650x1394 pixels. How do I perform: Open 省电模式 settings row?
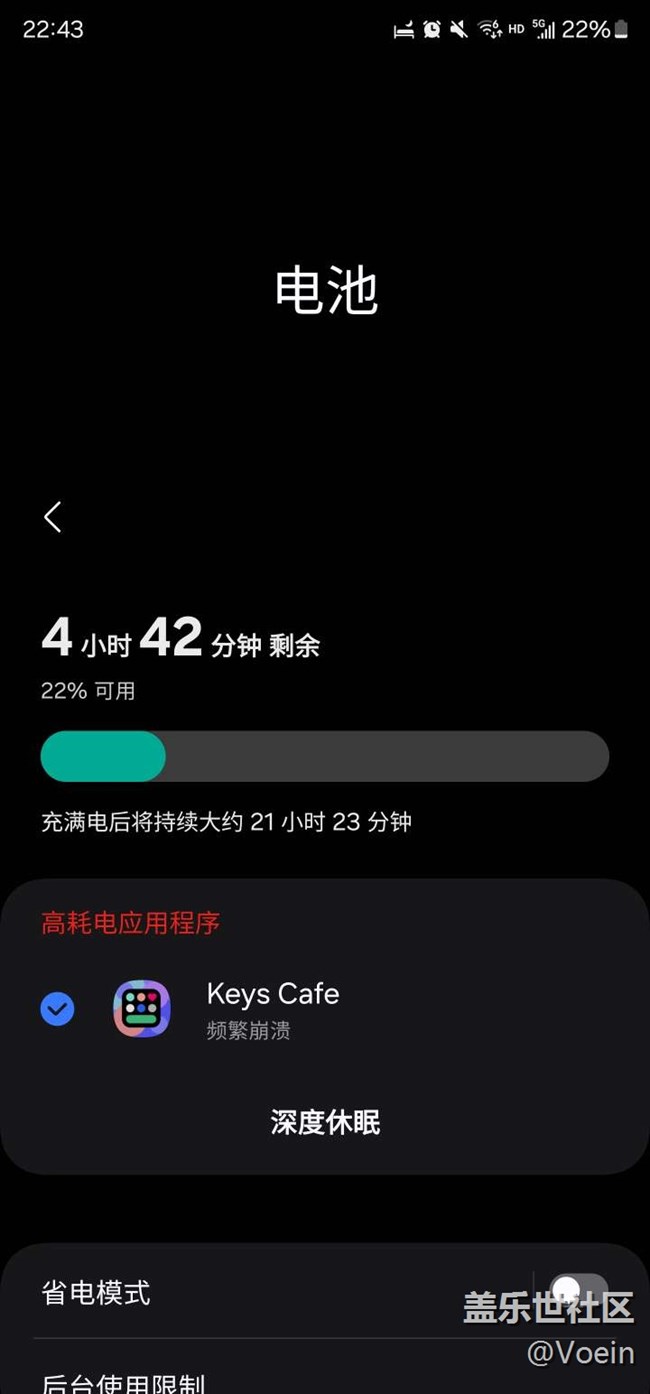point(325,1293)
